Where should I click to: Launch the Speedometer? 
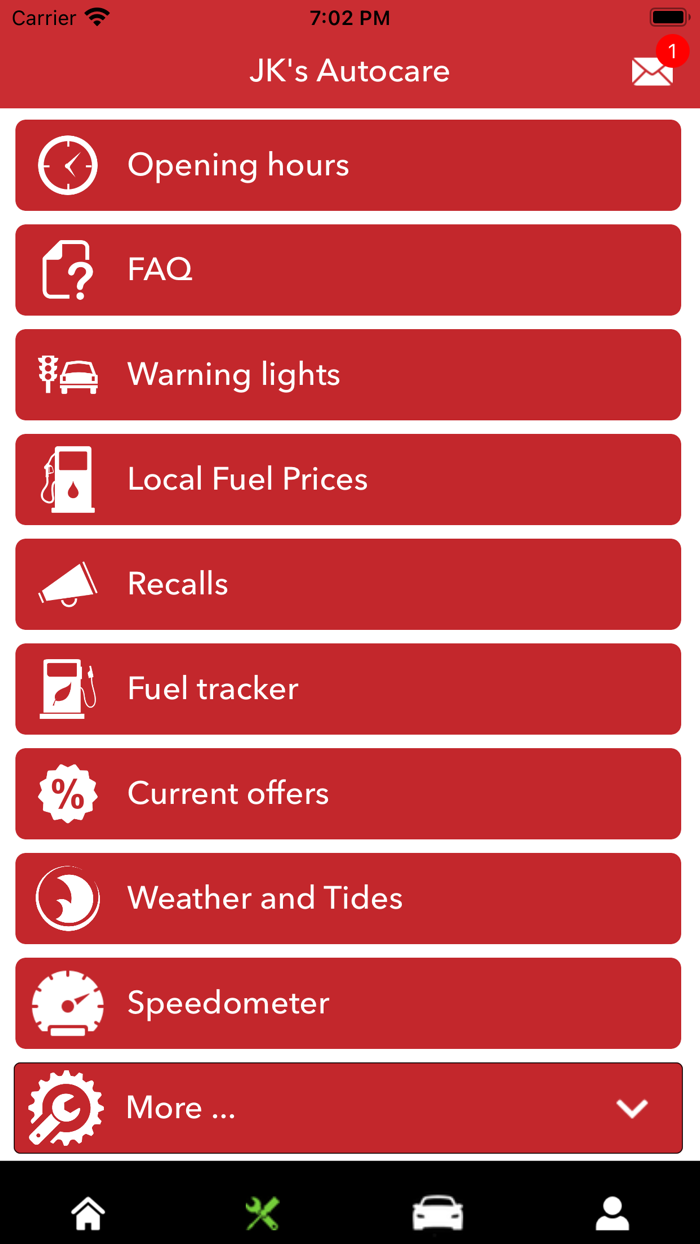click(348, 1003)
